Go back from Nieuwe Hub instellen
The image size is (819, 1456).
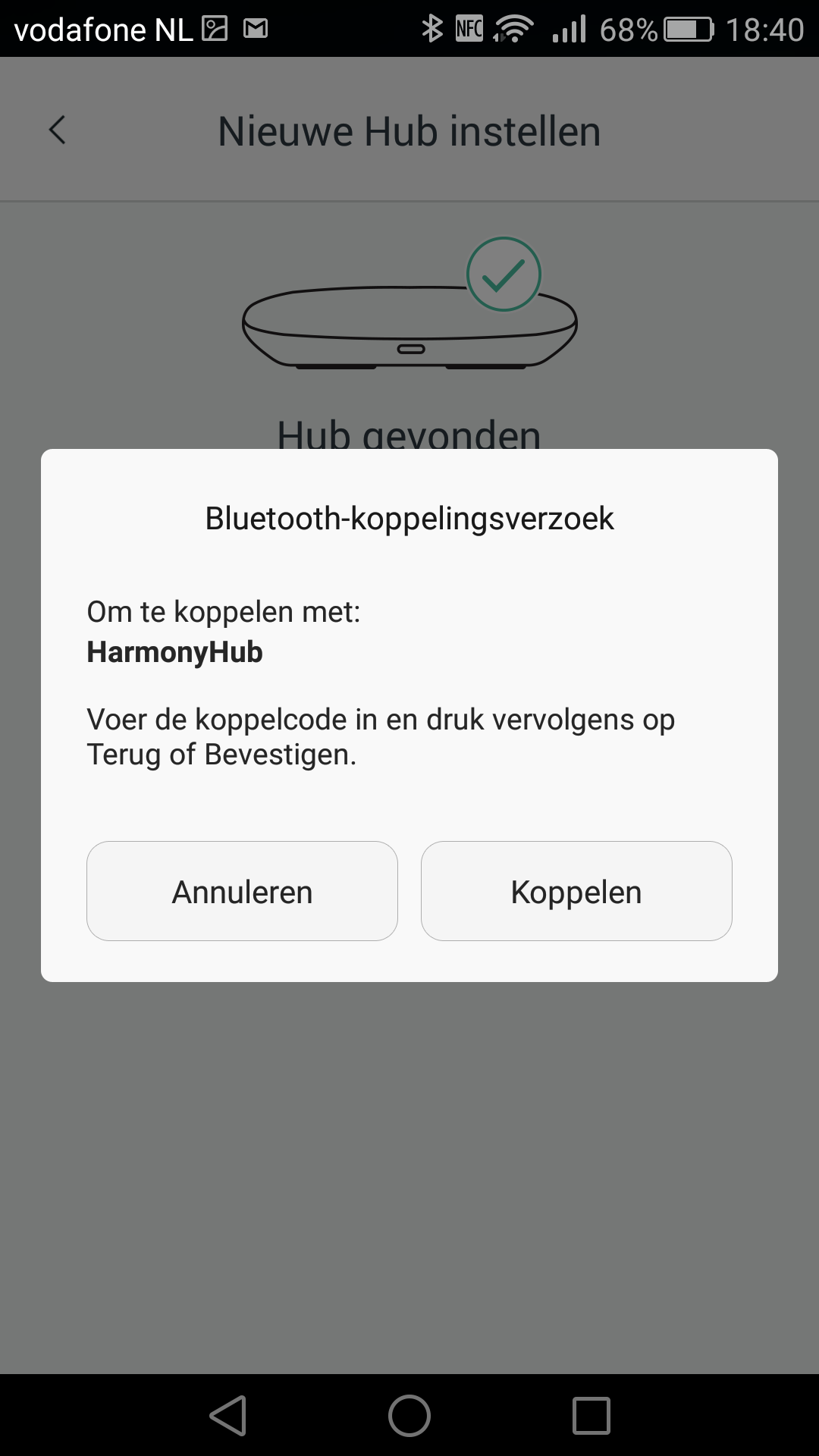(58, 130)
